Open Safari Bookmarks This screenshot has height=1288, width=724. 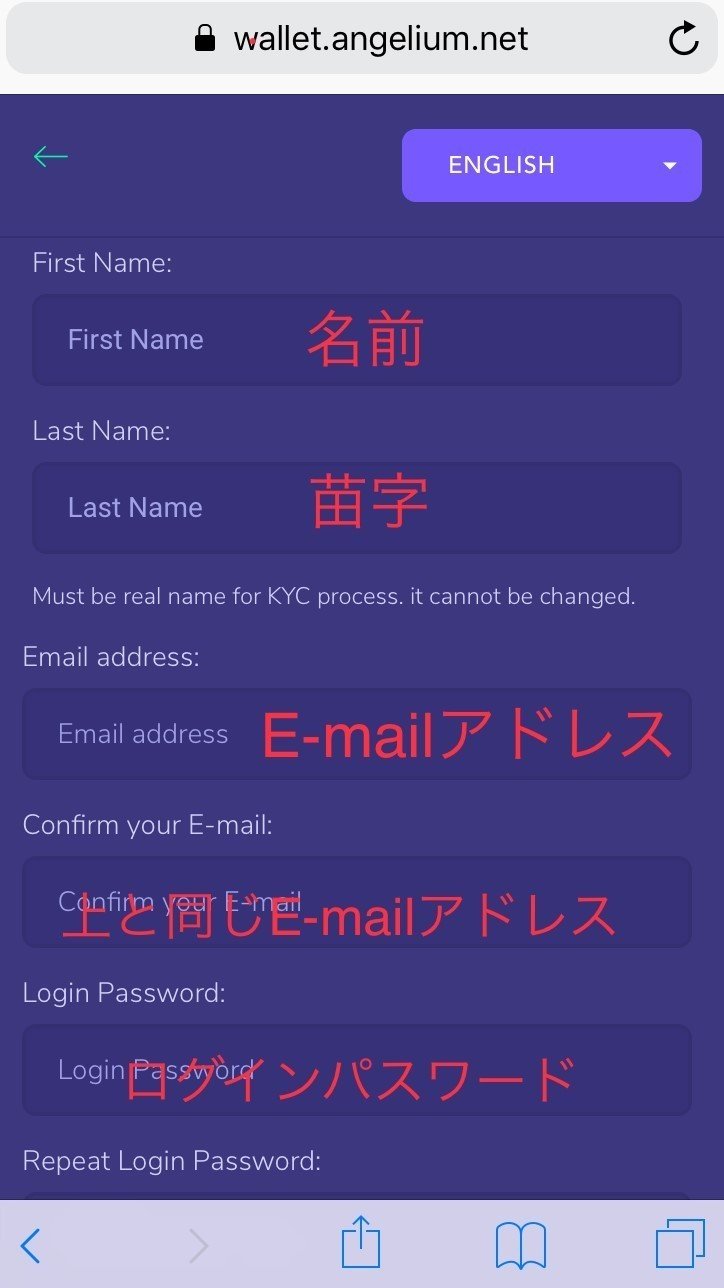click(x=519, y=1245)
